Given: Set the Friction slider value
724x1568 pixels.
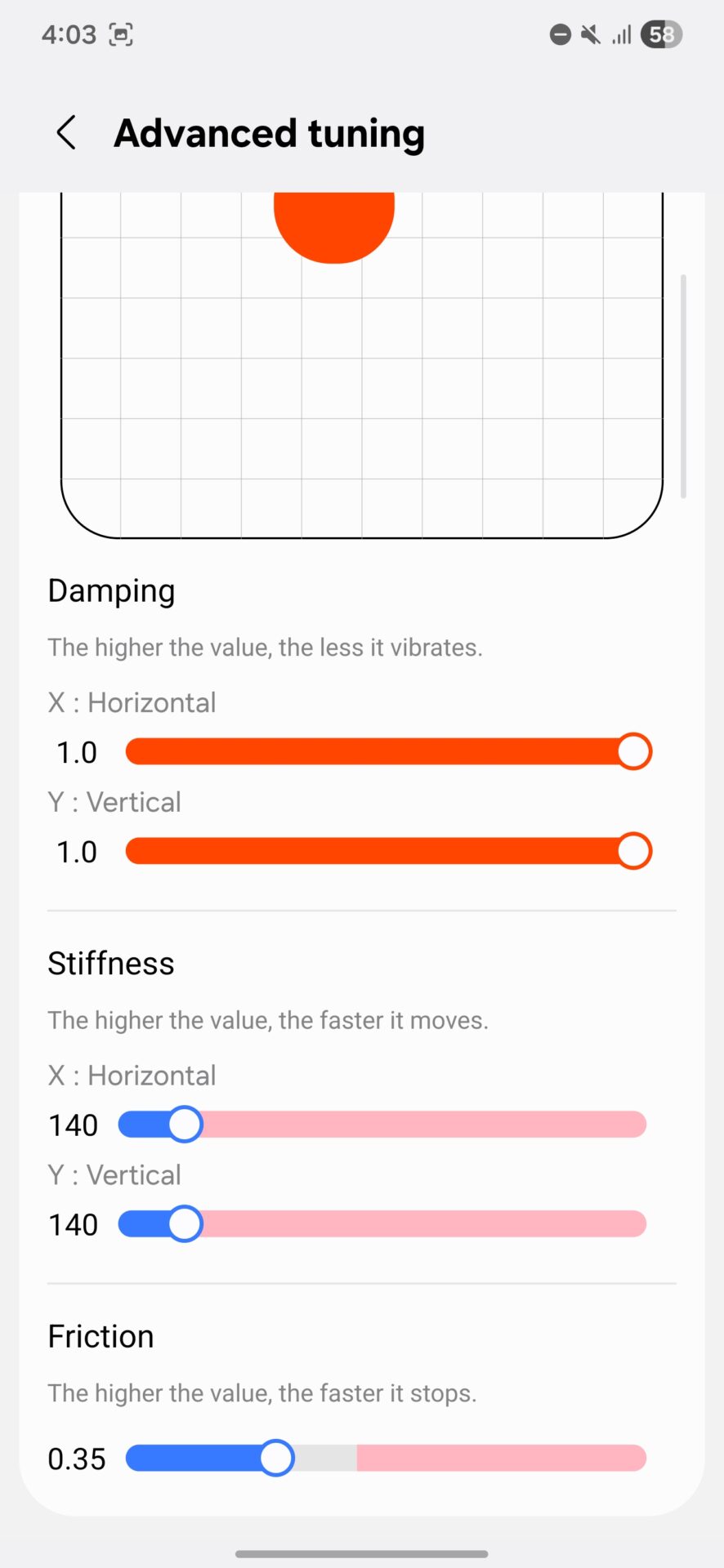Looking at the screenshot, I should [x=386, y=1458].
